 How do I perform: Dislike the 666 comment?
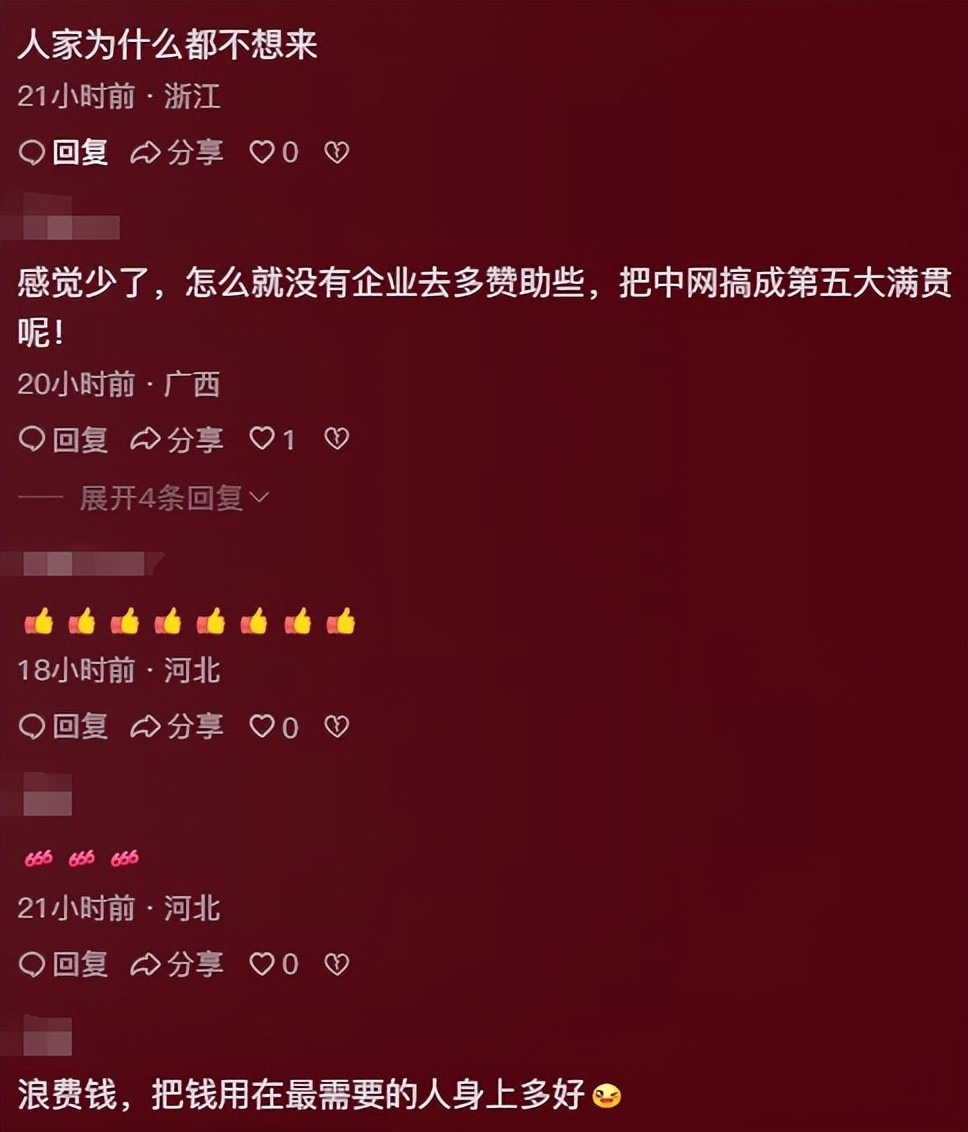[x=337, y=964]
